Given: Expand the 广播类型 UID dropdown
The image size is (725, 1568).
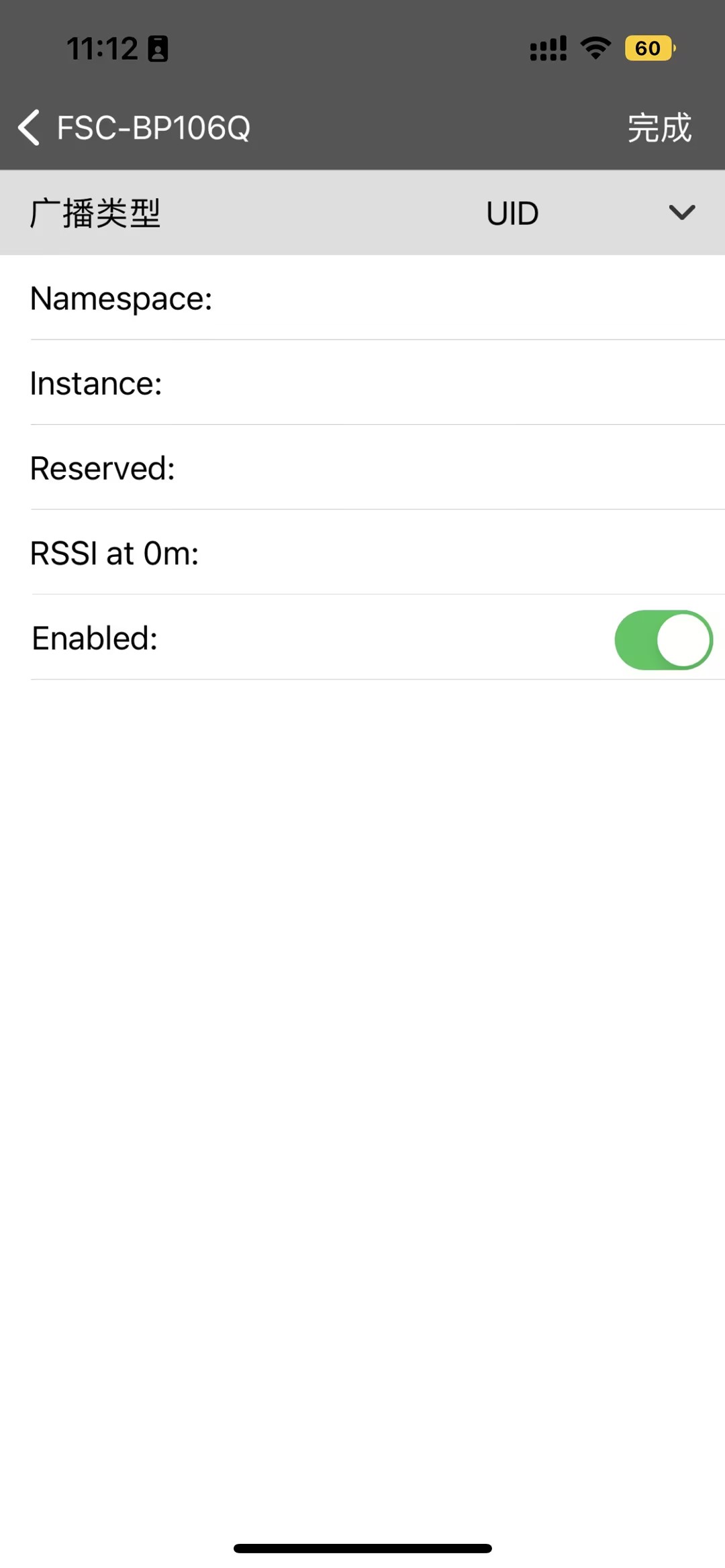Looking at the screenshot, I should click(x=681, y=213).
